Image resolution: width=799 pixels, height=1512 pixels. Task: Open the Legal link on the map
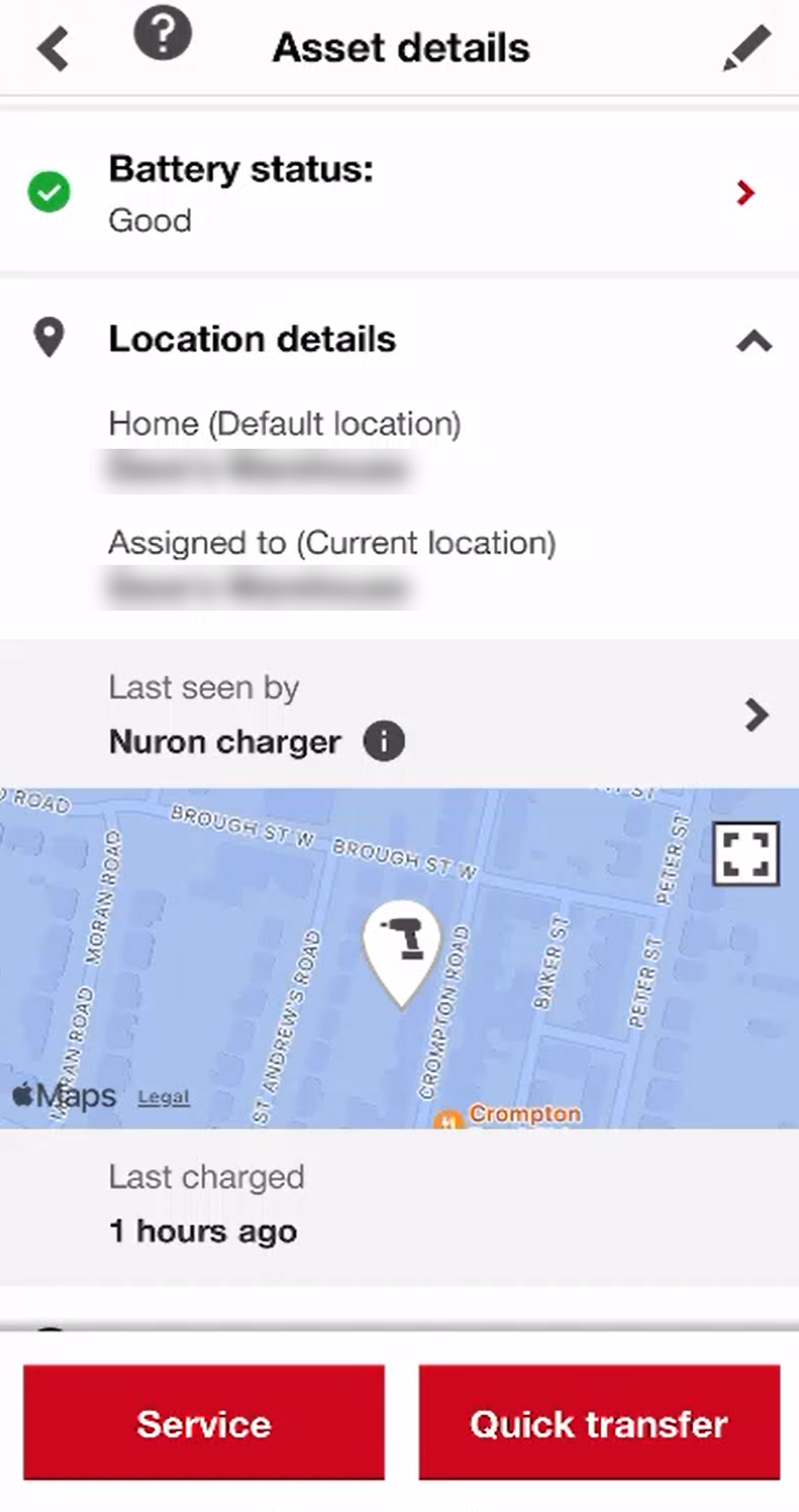(163, 1097)
